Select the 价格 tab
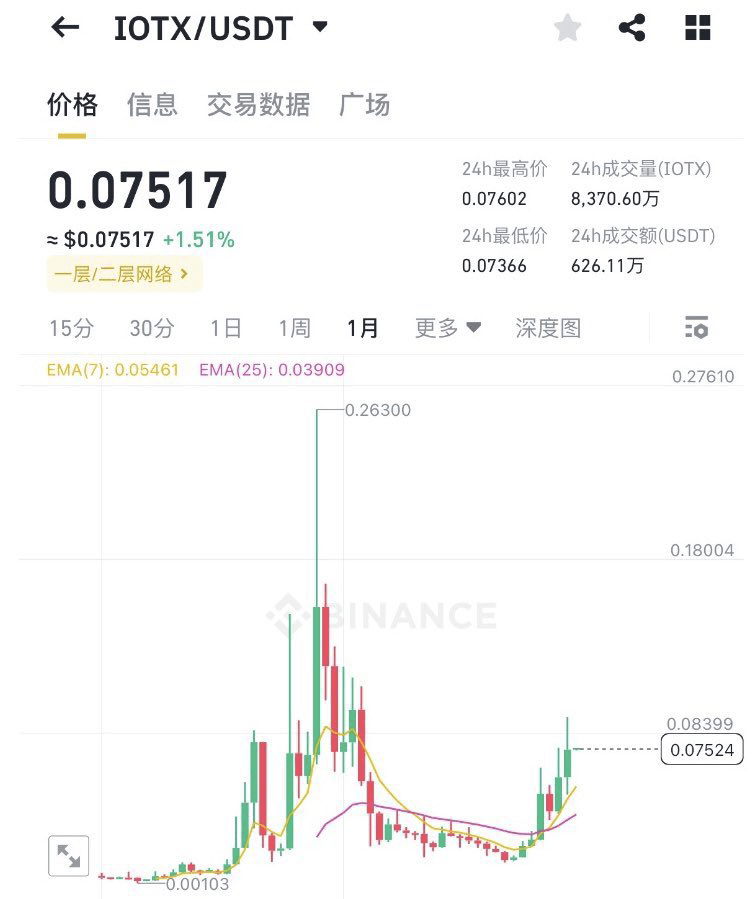The height and width of the screenshot is (899, 753). coord(72,104)
